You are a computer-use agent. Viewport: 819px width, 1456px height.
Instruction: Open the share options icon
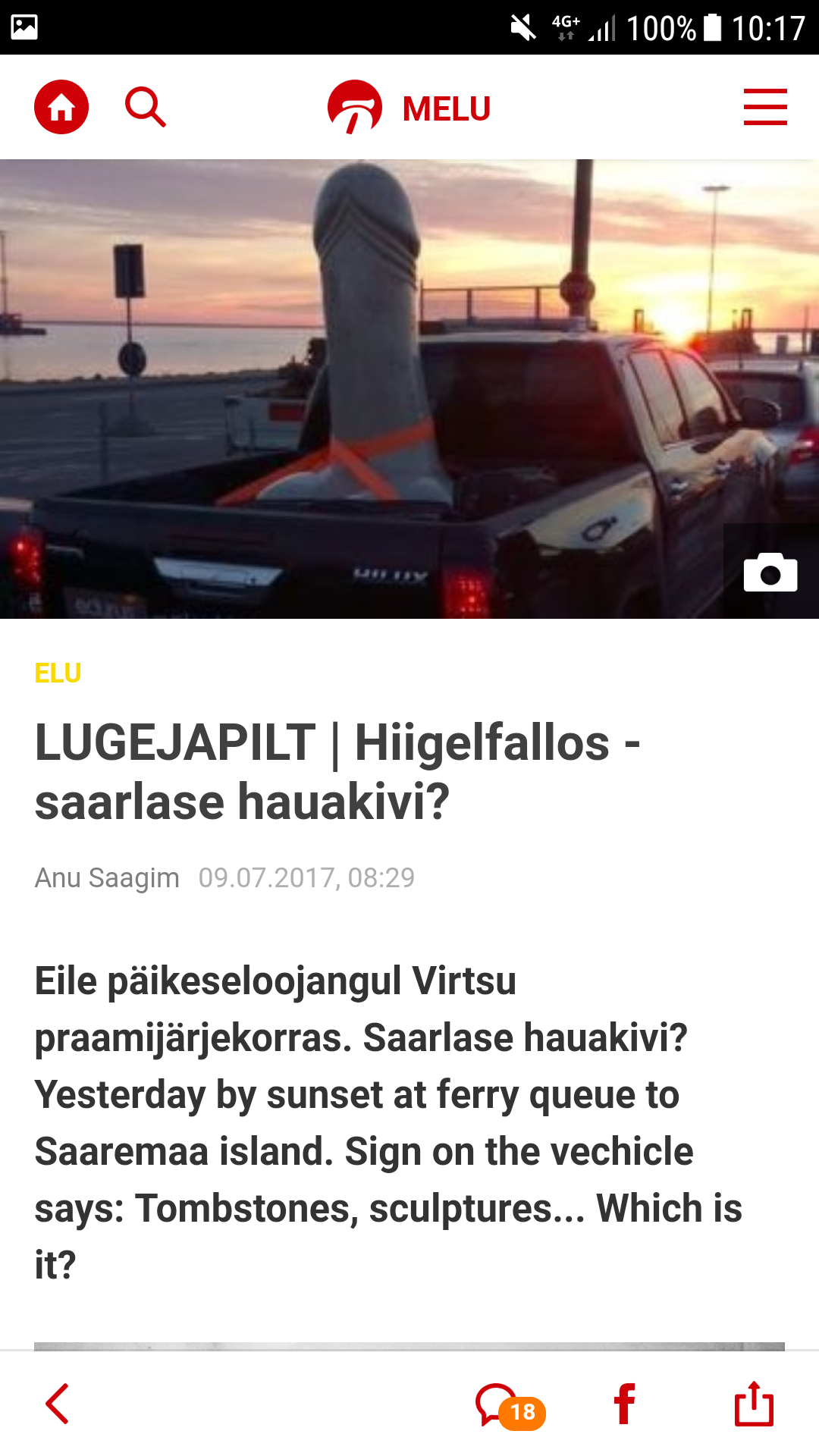click(x=754, y=1404)
